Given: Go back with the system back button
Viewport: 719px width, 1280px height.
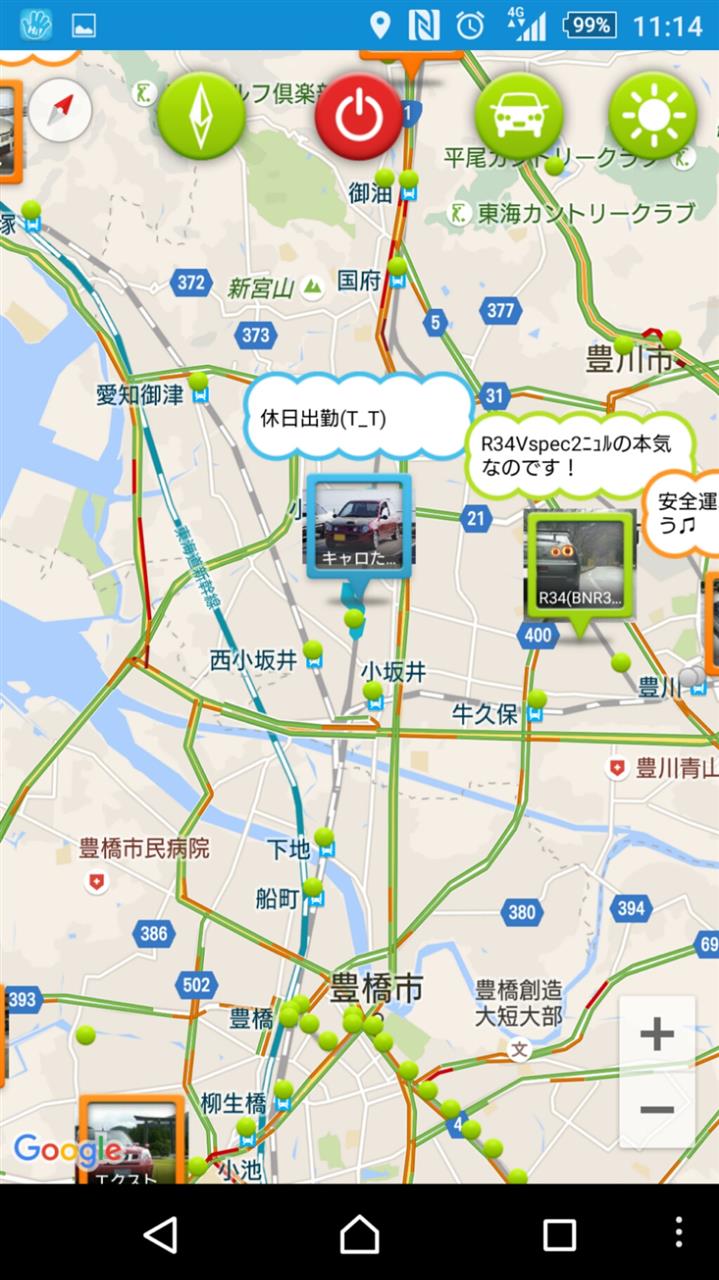Looking at the screenshot, I should (160, 1233).
